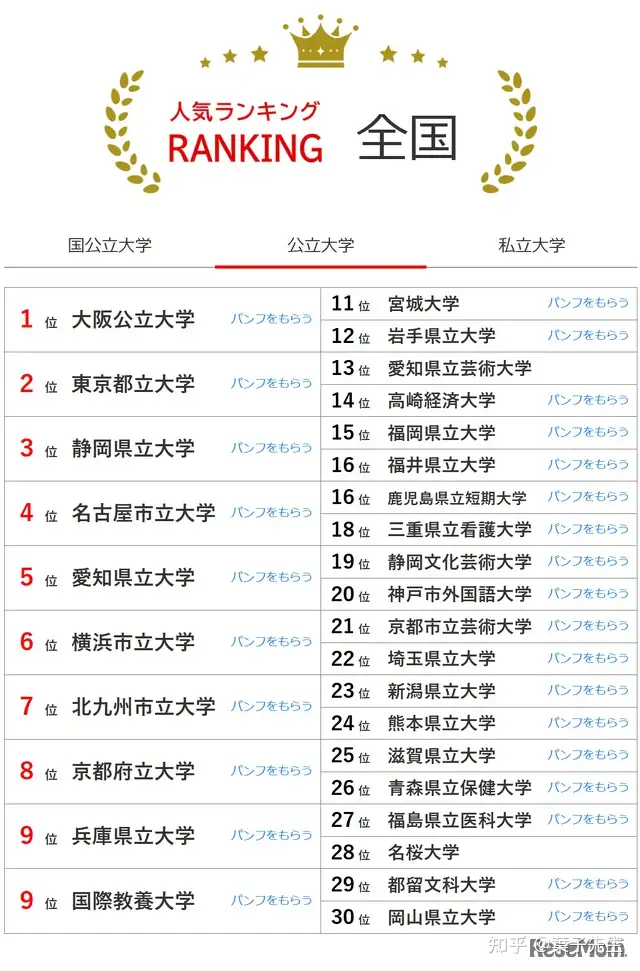Get the pamphlet for 高崎経済大学
This screenshot has height=971, width=640.
pos(588,400)
